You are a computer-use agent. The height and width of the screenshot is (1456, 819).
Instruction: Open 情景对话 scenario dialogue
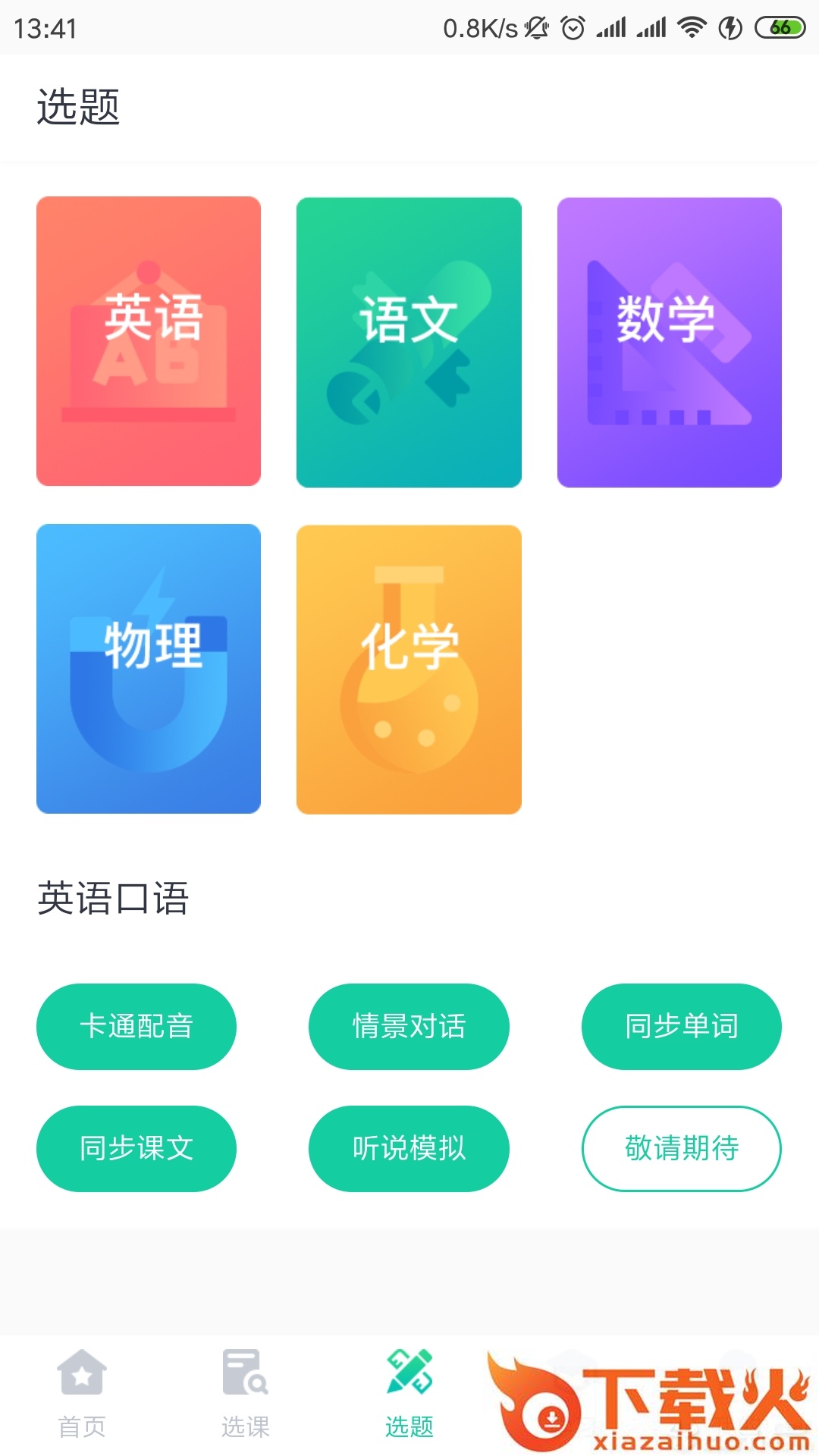click(x=409, y=1026)
